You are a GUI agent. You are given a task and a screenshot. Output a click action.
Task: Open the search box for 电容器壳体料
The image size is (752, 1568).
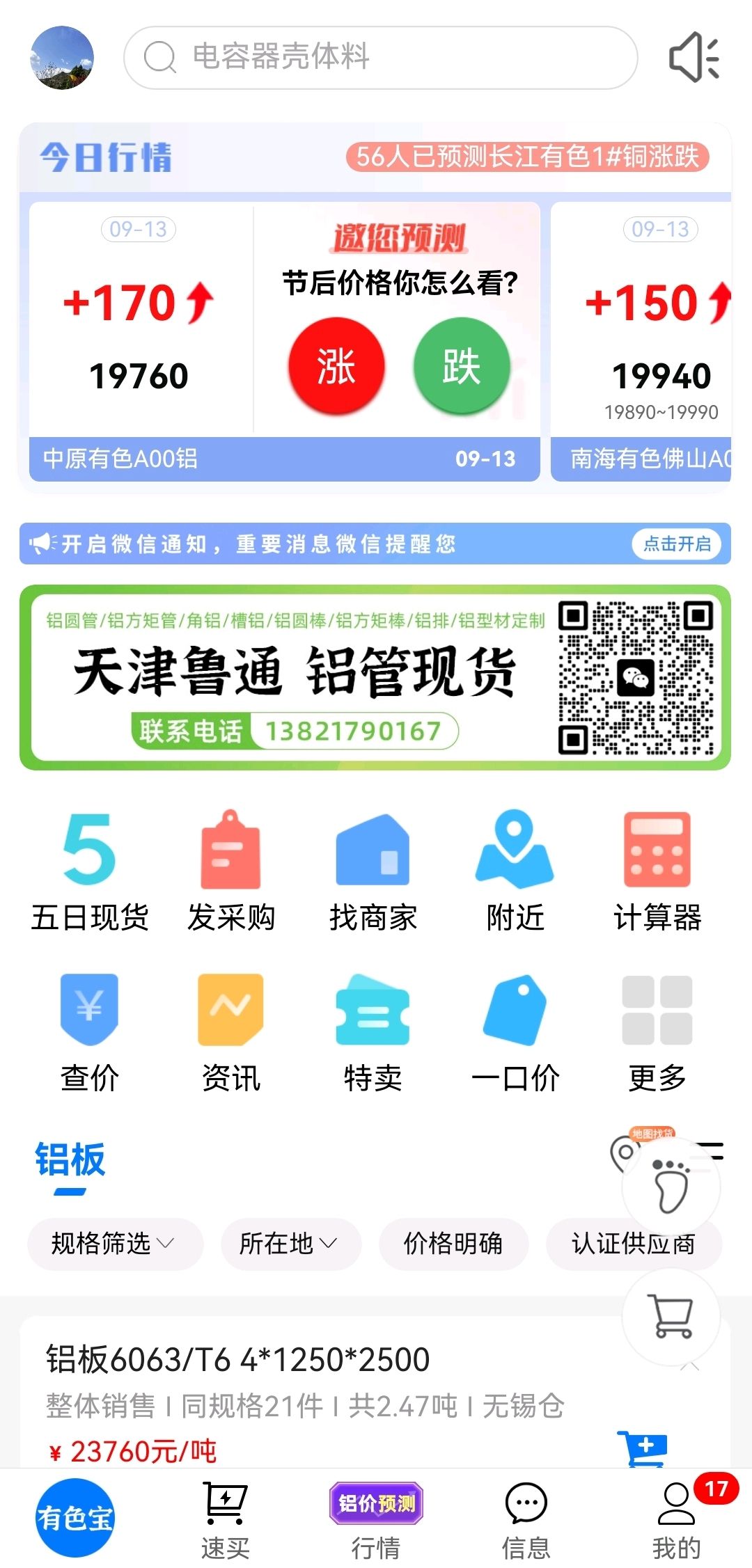pos(380,57)
